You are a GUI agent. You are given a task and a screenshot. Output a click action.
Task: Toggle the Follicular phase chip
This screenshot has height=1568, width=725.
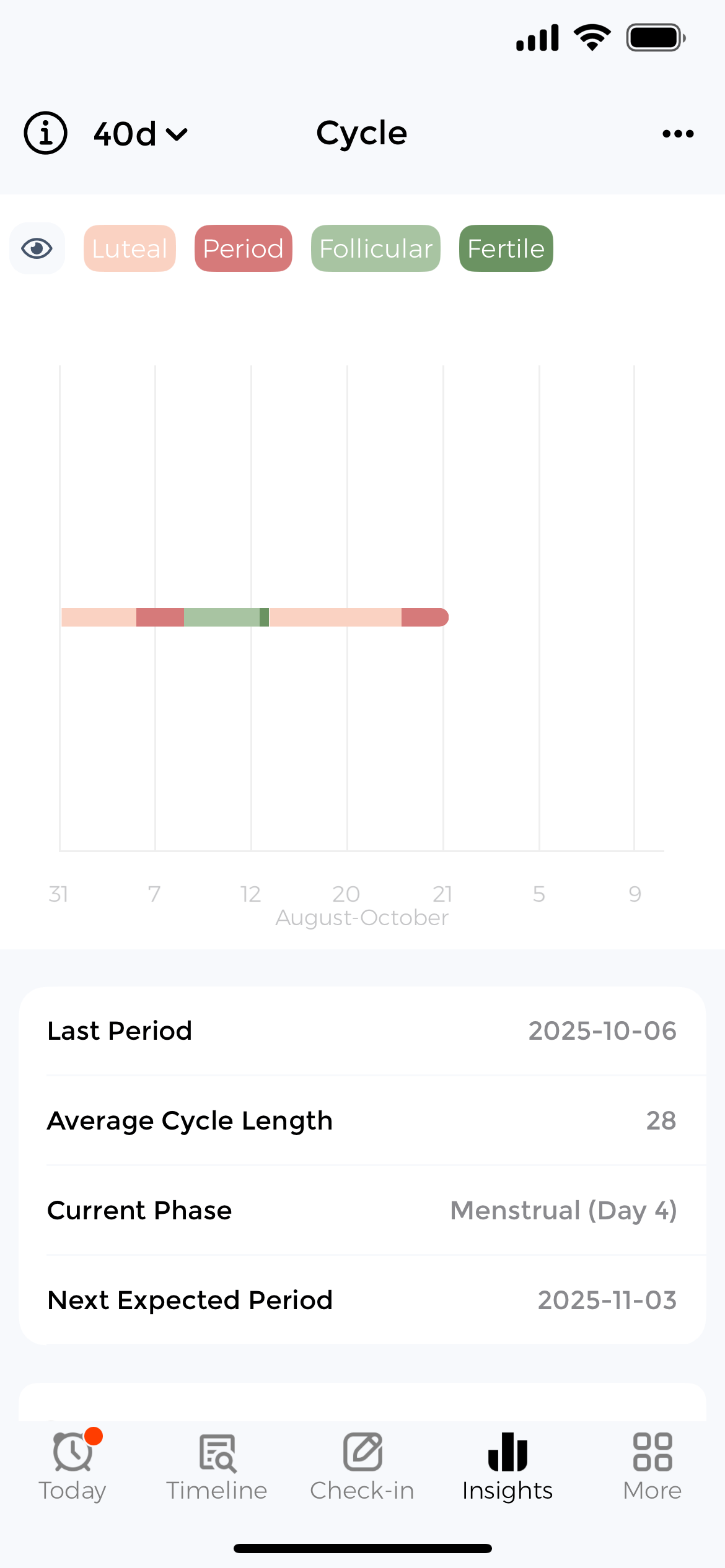click(375, 248)
